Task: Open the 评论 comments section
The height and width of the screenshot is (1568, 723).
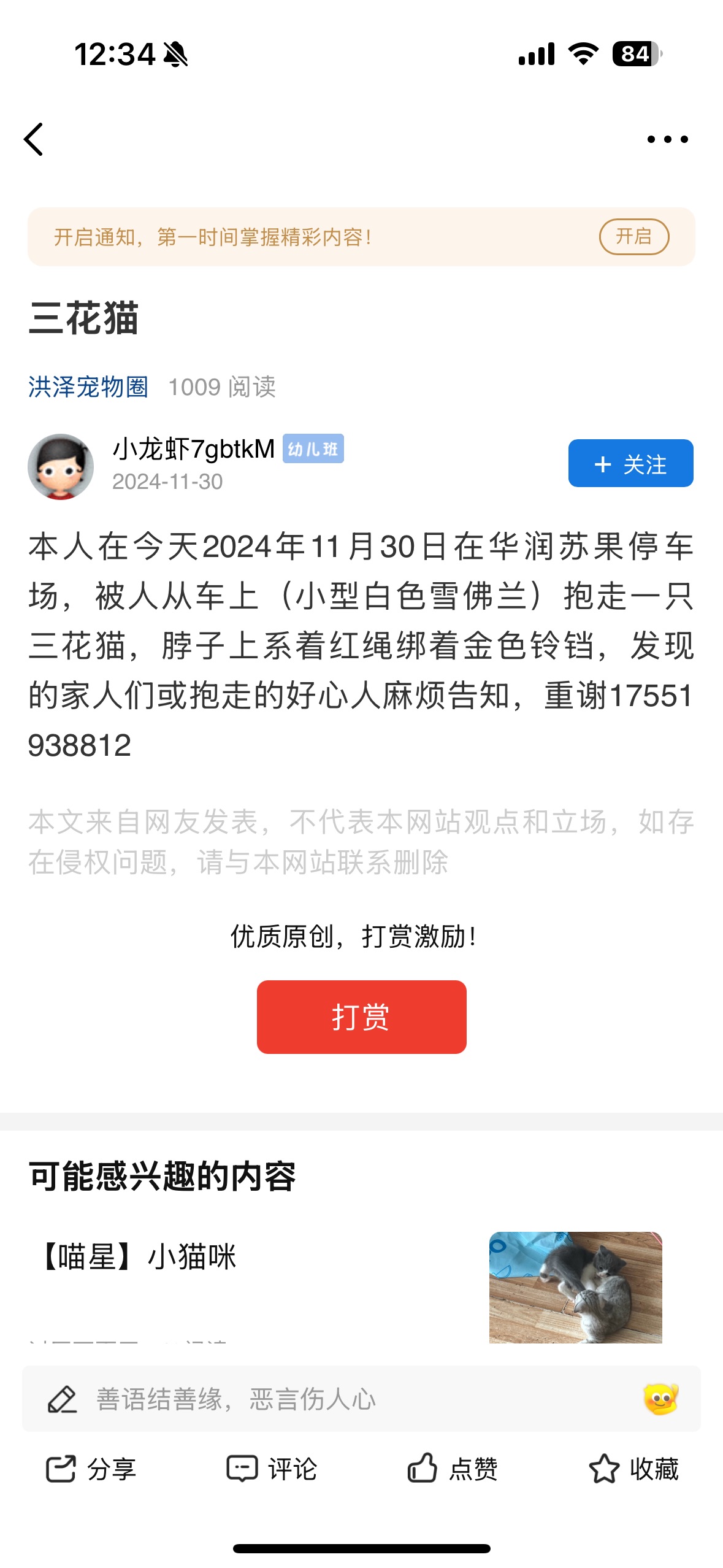Action: click(272, 1469)
